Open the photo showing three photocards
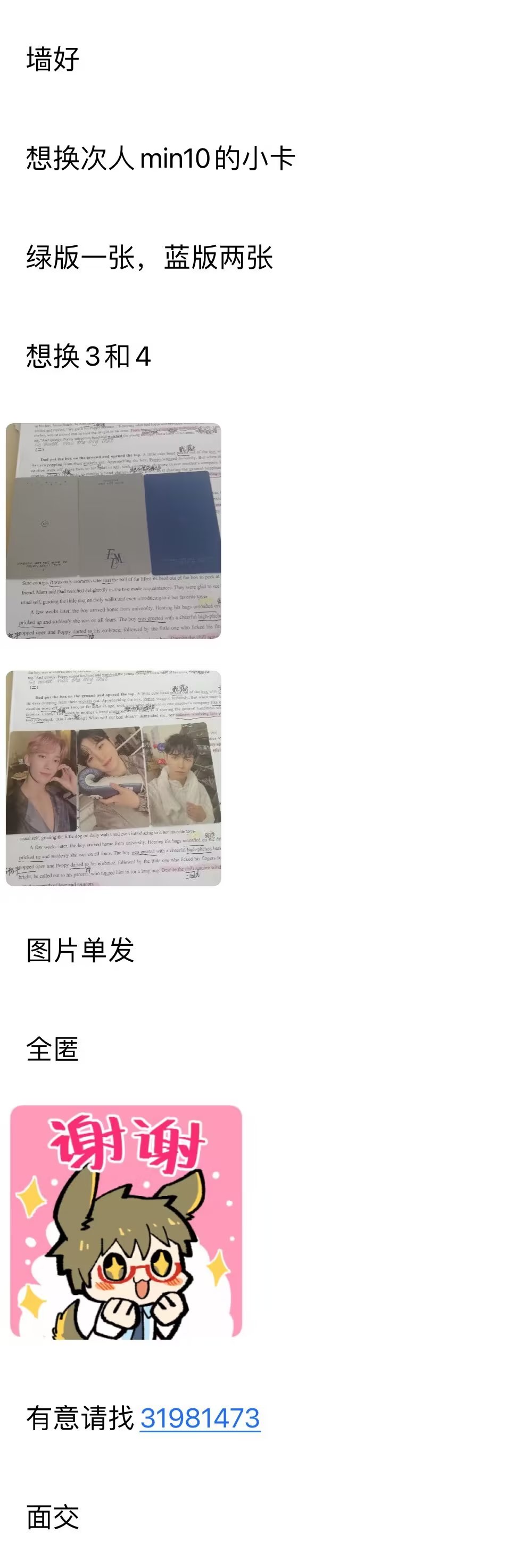Screen dimensions: 521x1568 click(x=113, y=778)
